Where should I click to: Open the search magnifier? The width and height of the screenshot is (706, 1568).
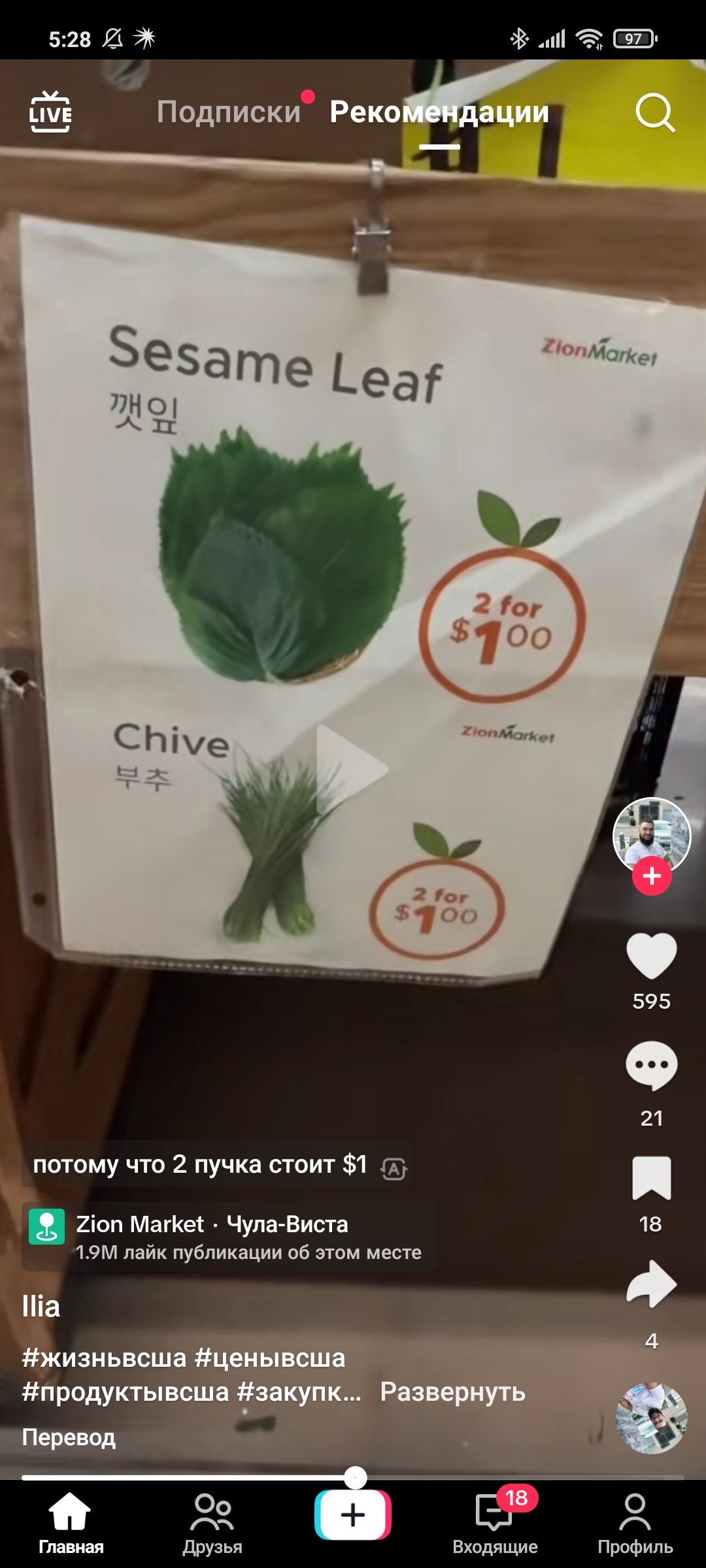[654, 113]
